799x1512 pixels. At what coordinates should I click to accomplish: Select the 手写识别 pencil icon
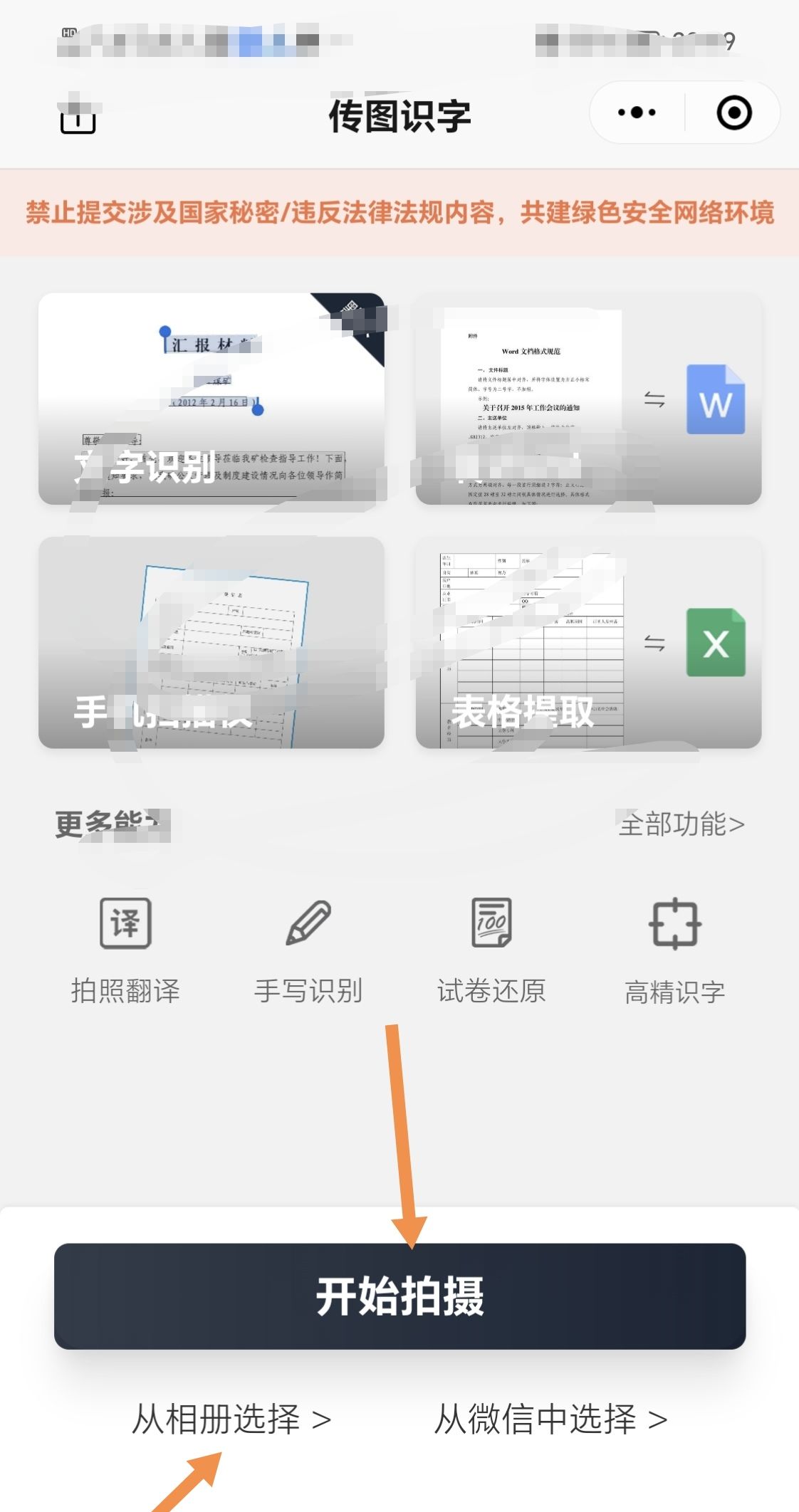309,923
